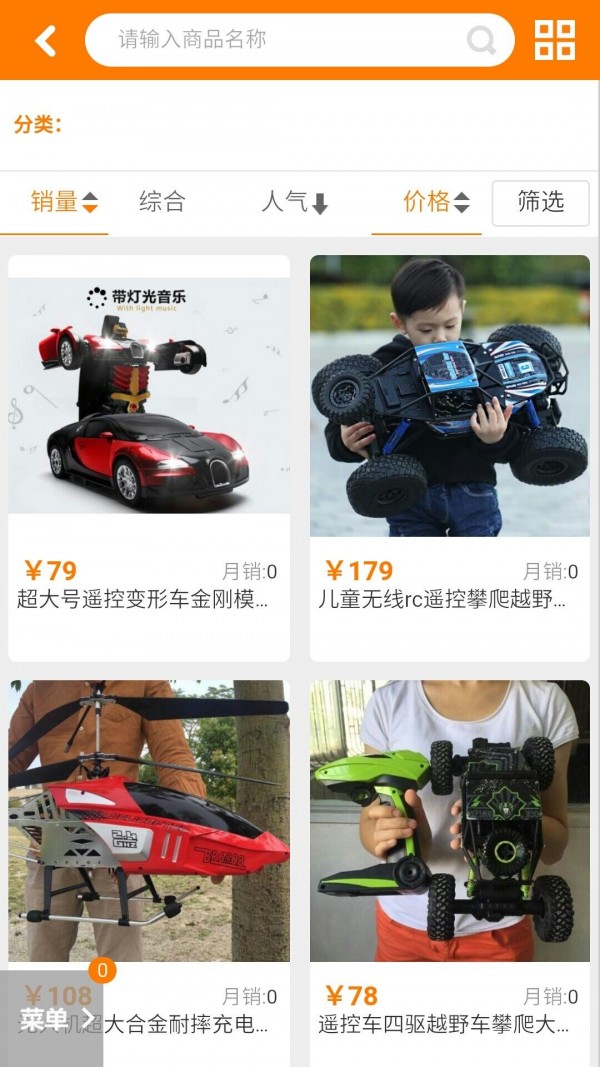Go back using the header arrow
Viewport: 600px width, 1067px height.
pos(45,40)
